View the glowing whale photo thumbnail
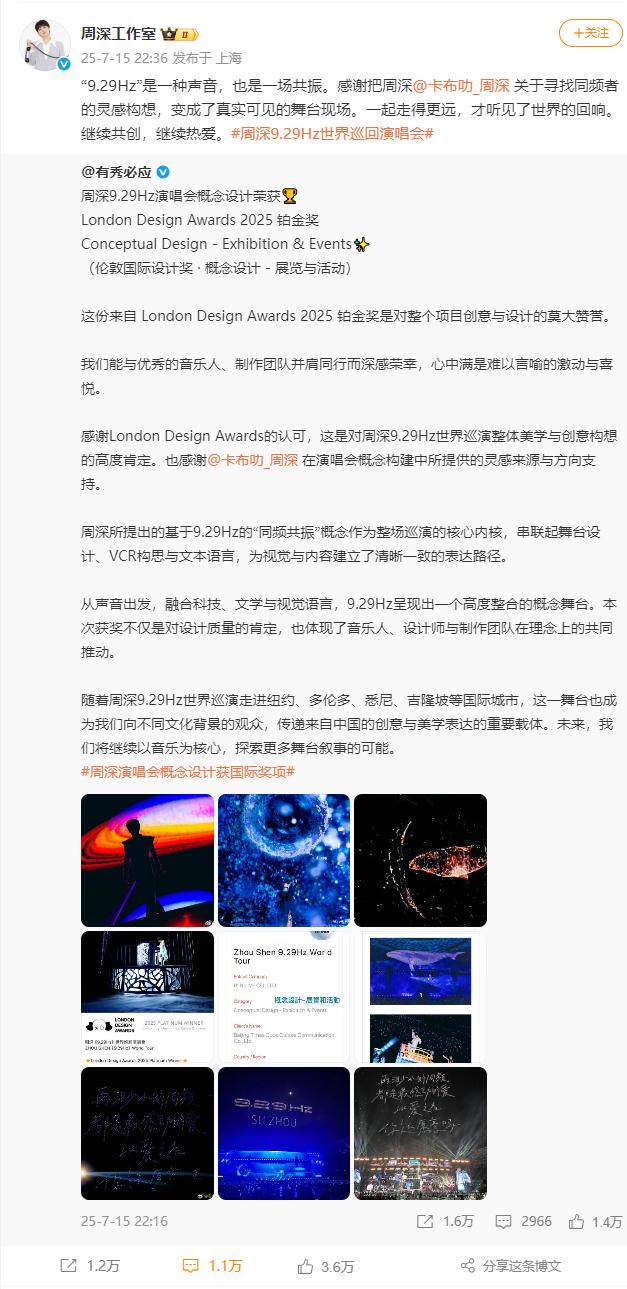 pos(420,860)
